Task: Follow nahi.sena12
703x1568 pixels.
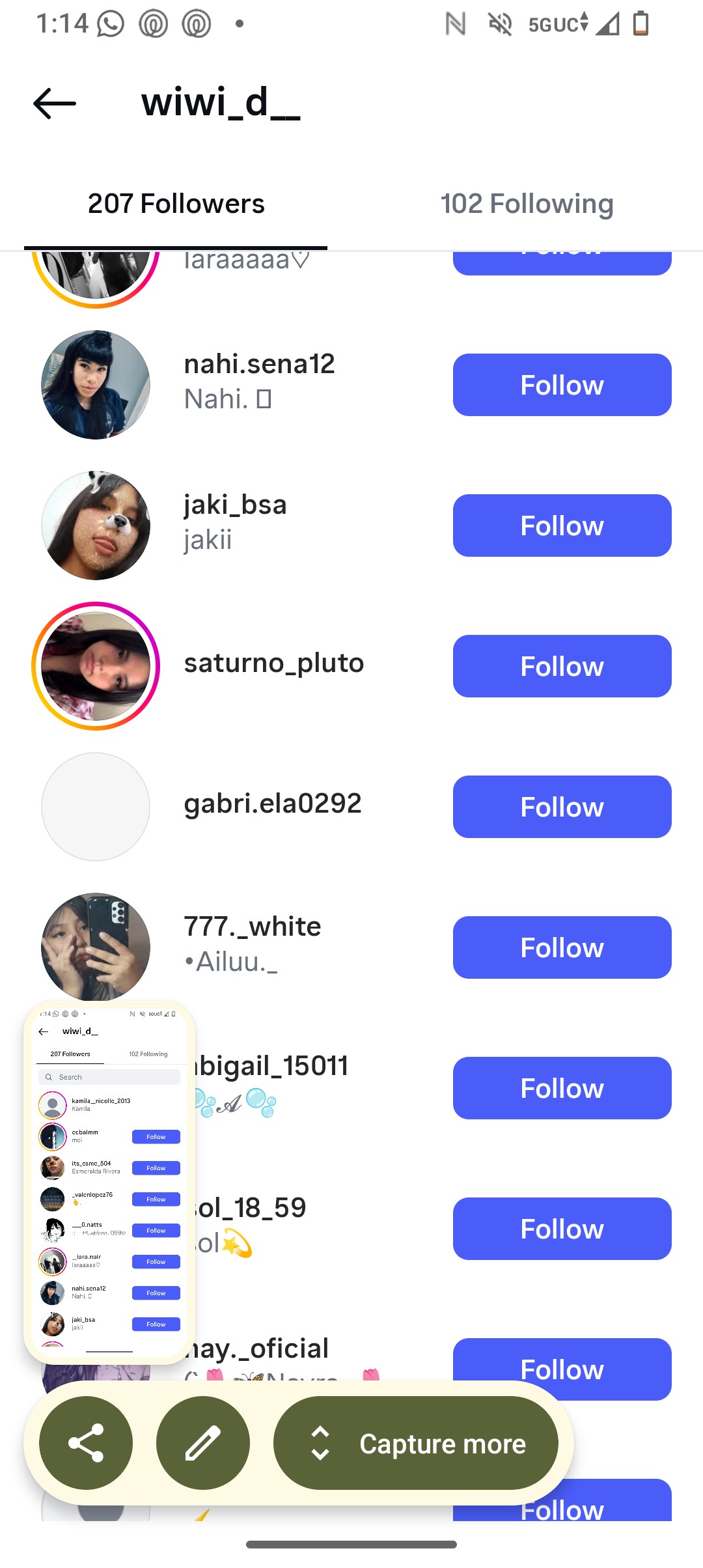Action: [562, 385]
